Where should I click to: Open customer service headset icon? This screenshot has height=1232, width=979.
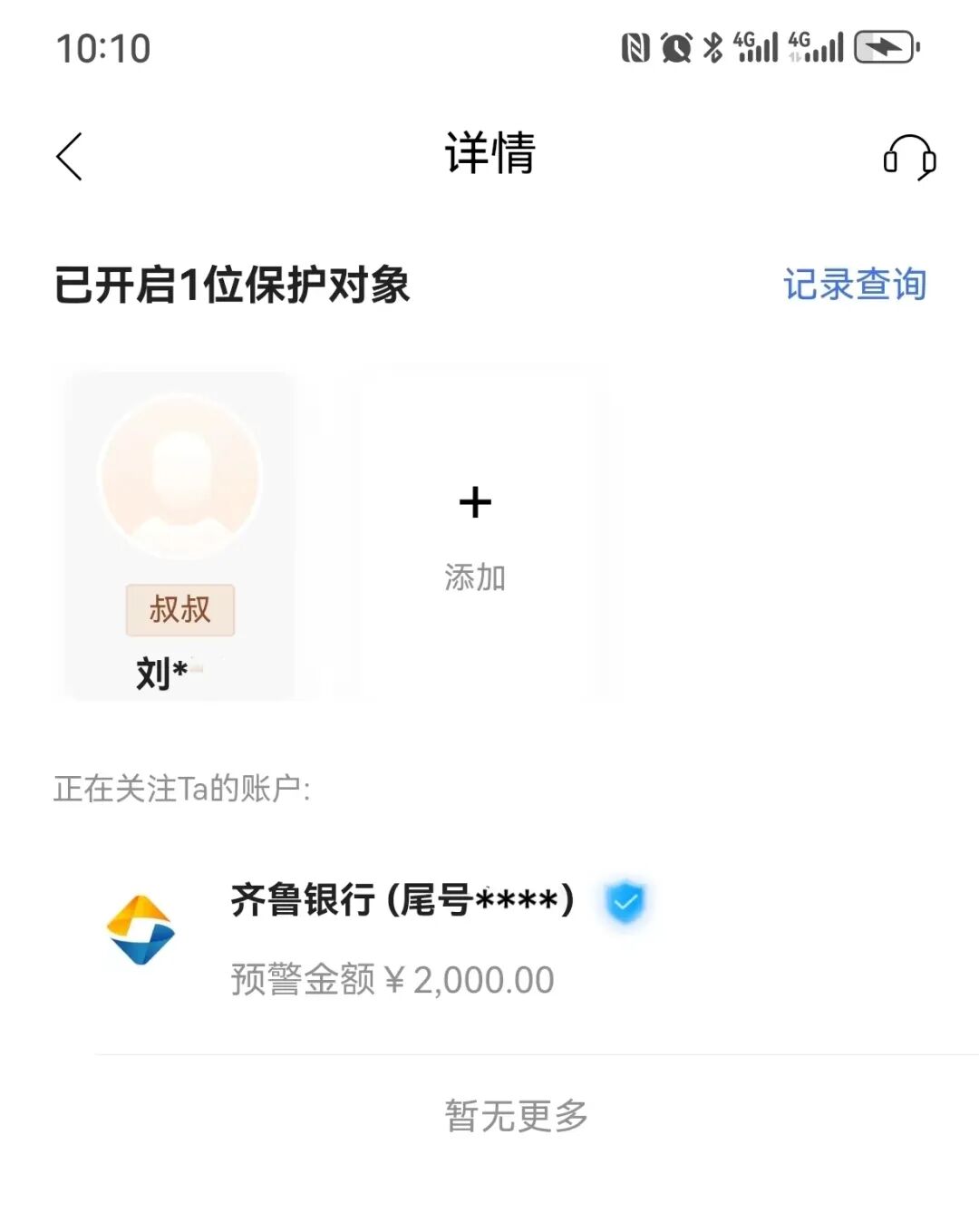[909, 157]
